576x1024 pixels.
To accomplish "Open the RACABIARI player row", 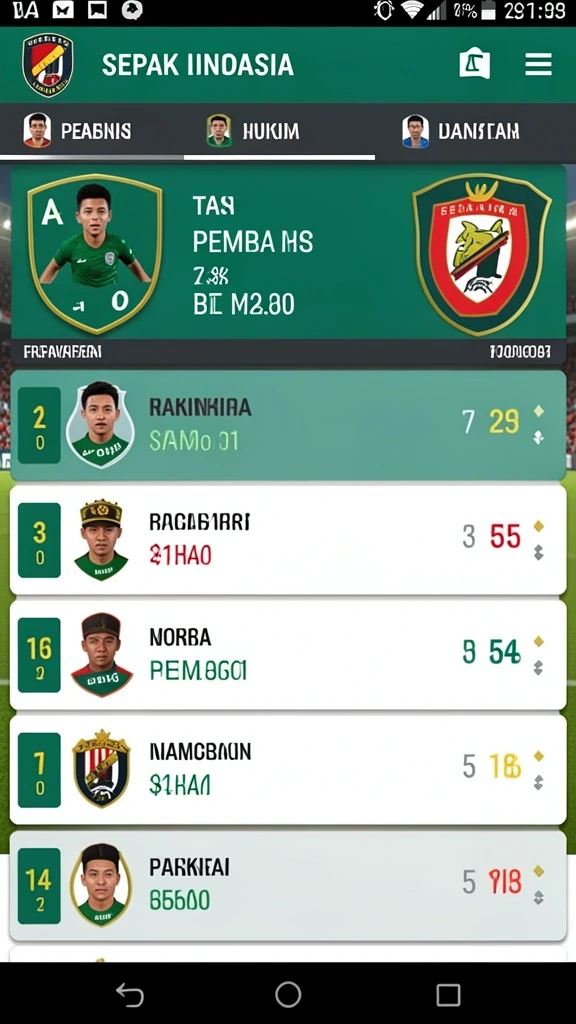I will click(288, 539).
